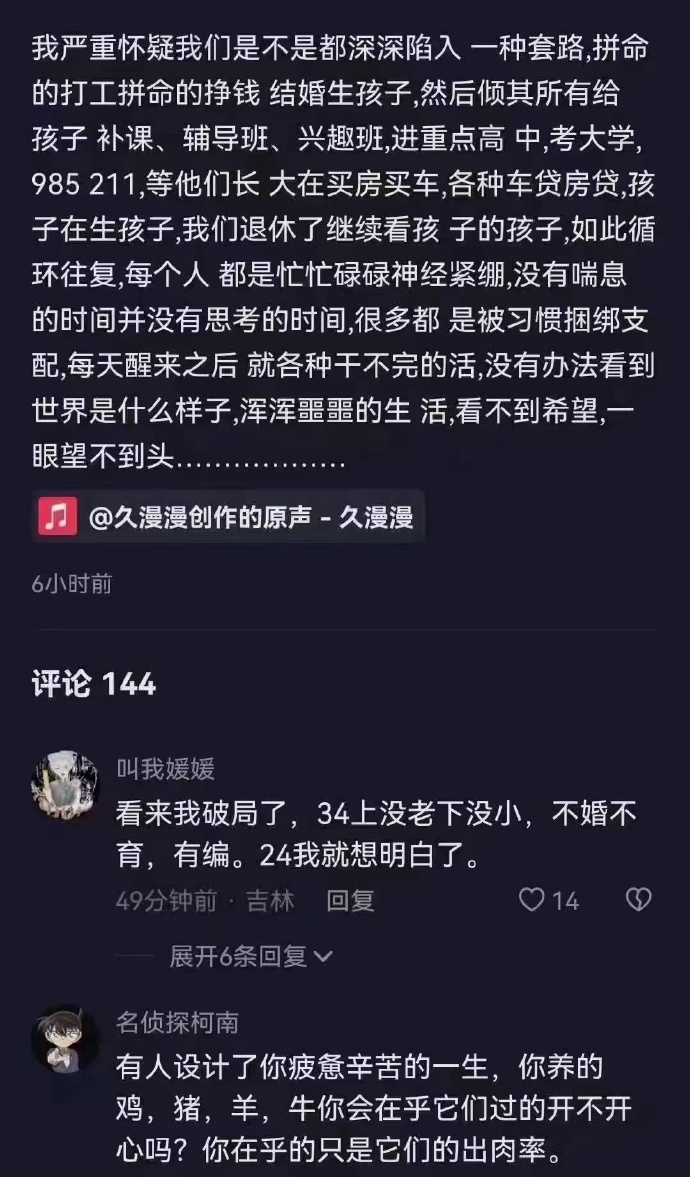Dislike 叫我媛媛's comment with broken heart
The image size is (690, 1177).
coord(638,899)
